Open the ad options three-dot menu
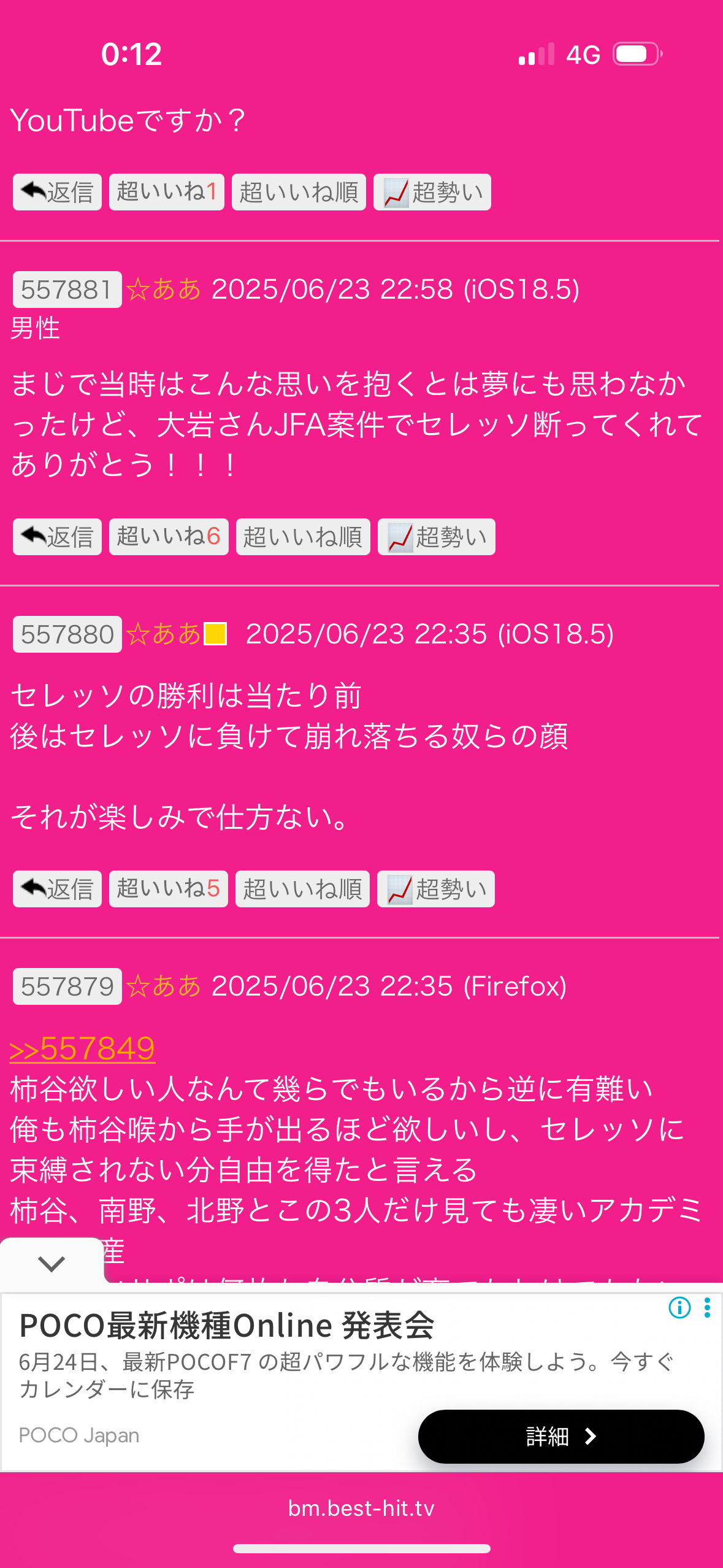 pos(707,1307)
